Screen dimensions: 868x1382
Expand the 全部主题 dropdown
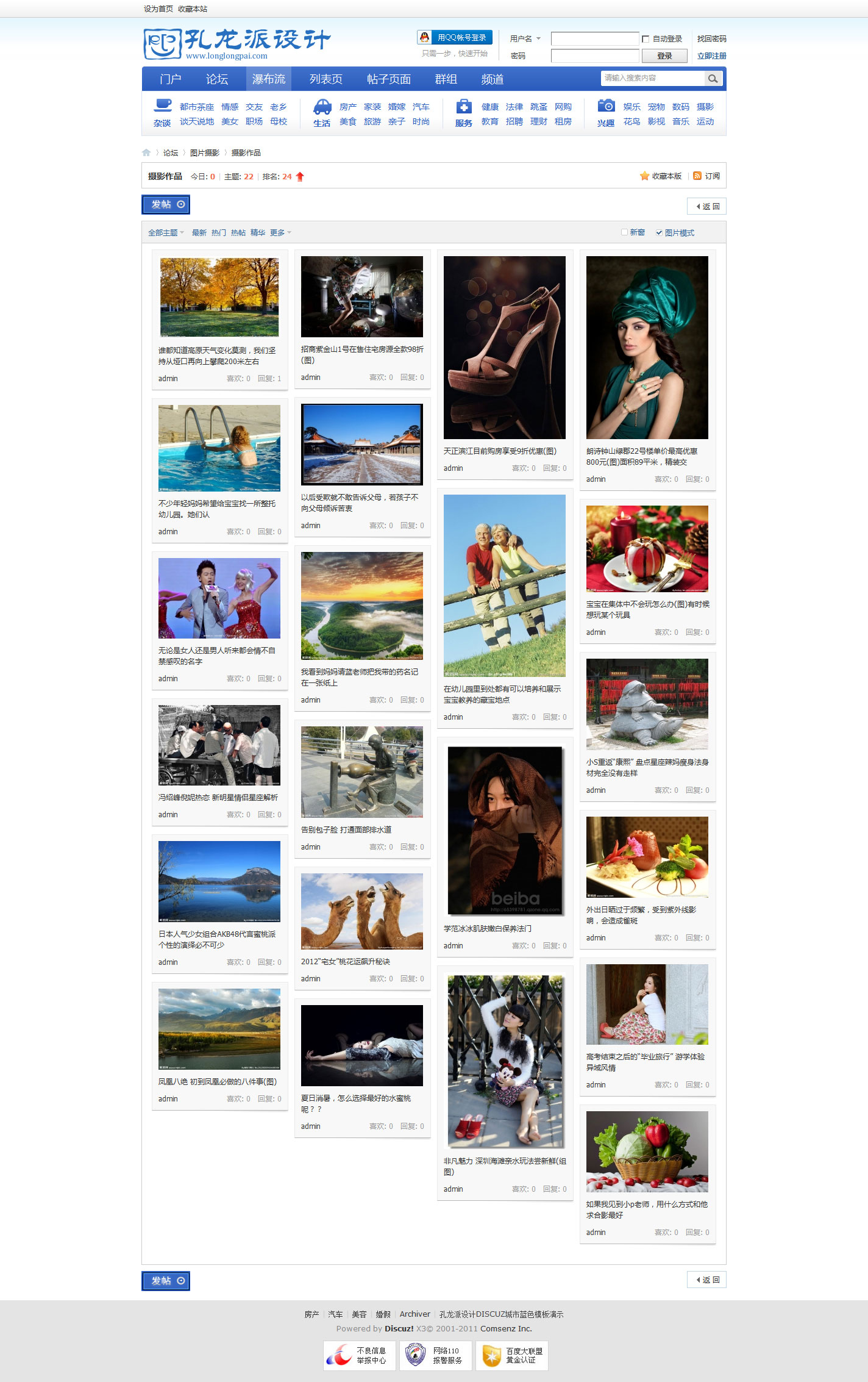166,233
